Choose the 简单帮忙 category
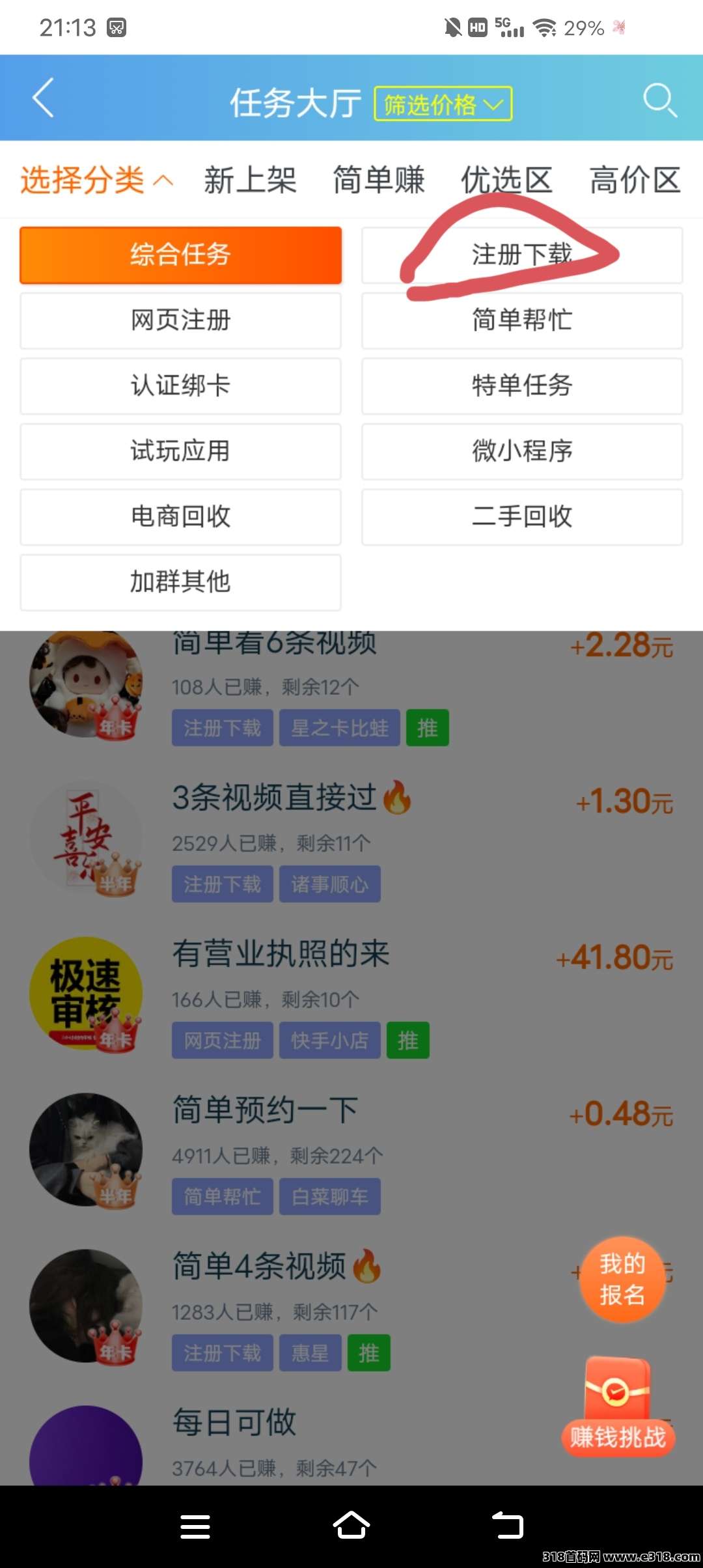The height and width of the screenshot is (1568, 703). (522, 320)
